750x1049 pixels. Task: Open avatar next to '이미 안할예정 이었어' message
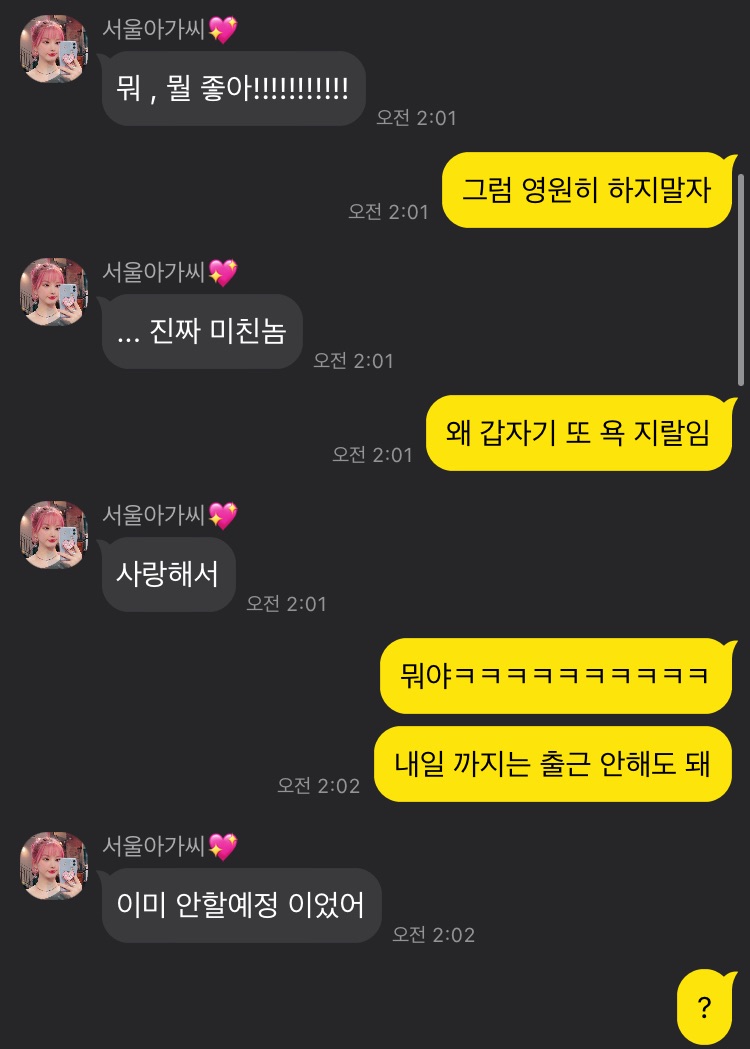pos(54,866)
